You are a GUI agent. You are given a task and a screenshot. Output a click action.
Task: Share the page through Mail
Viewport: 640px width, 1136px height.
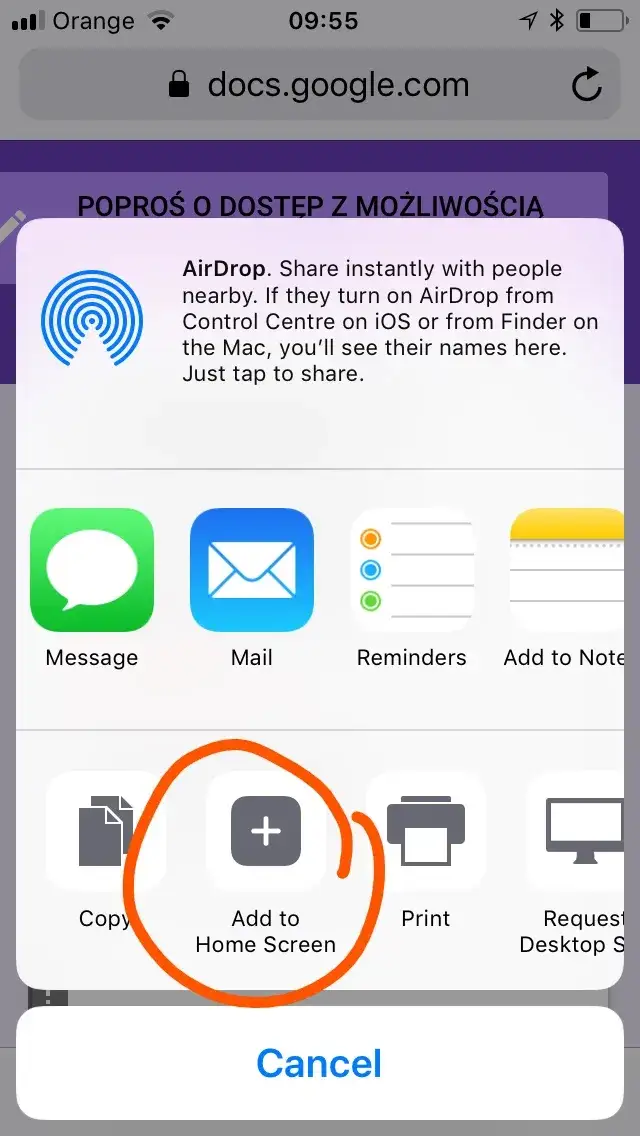point(252,571)
